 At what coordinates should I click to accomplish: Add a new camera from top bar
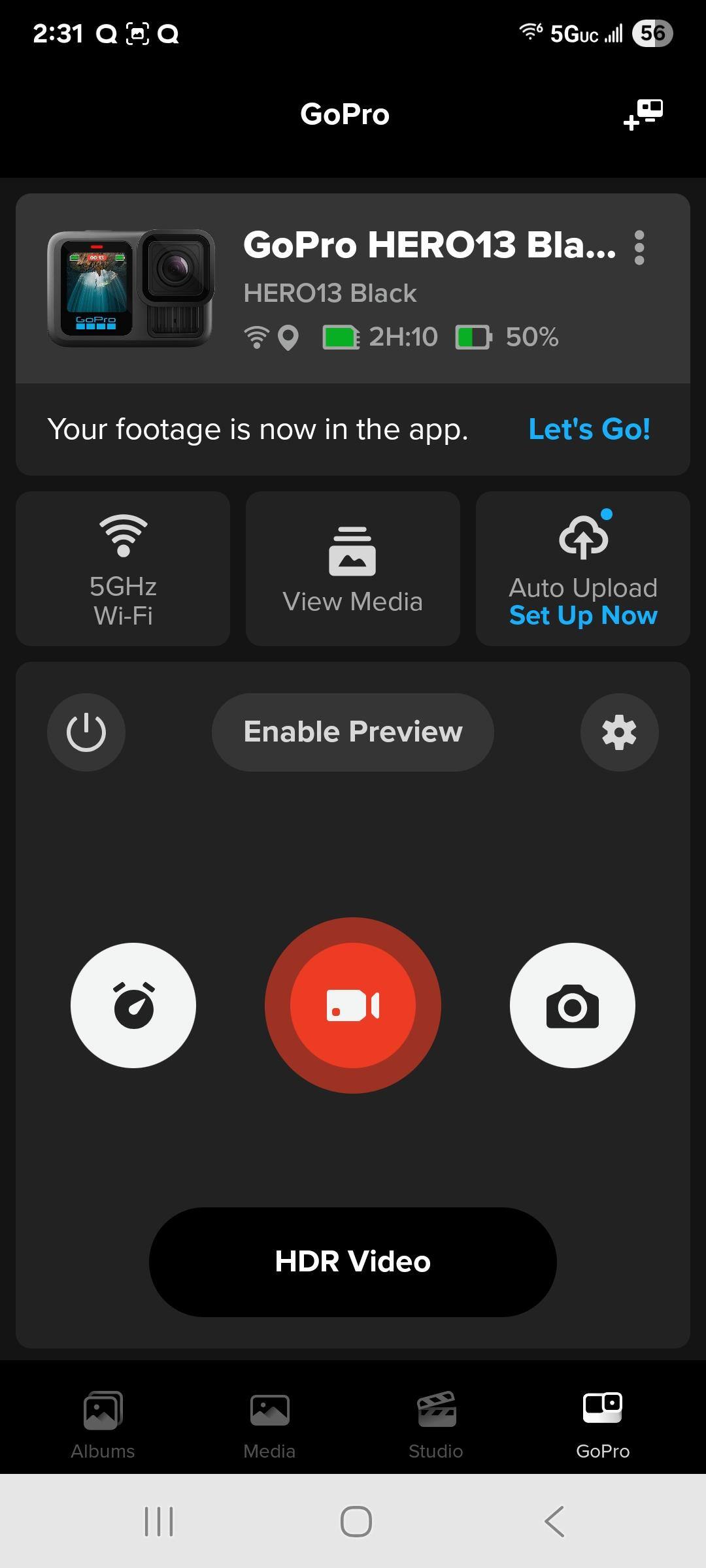[x=643, y=115]
